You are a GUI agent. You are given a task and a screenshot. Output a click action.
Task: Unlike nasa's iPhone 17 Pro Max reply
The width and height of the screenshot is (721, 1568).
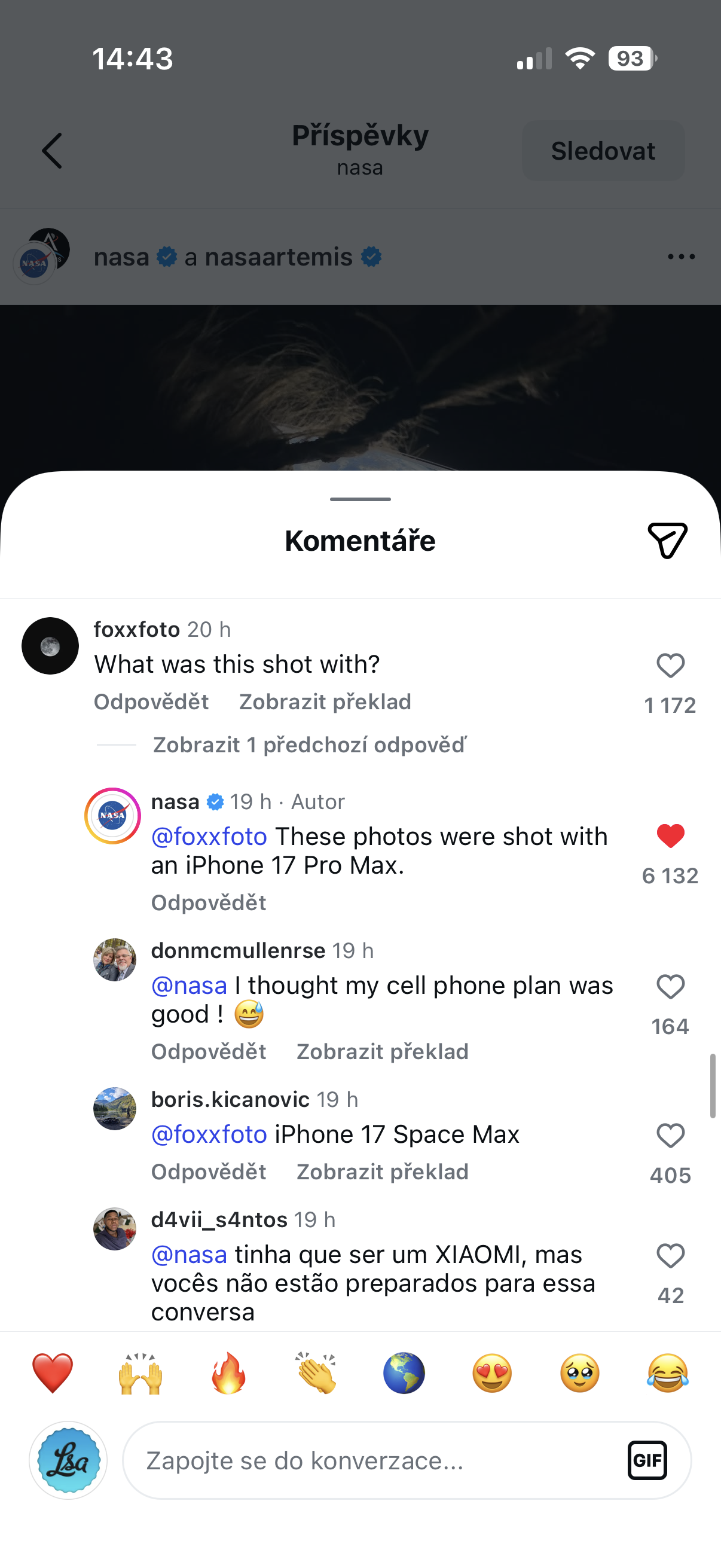(x=671, y=836)
